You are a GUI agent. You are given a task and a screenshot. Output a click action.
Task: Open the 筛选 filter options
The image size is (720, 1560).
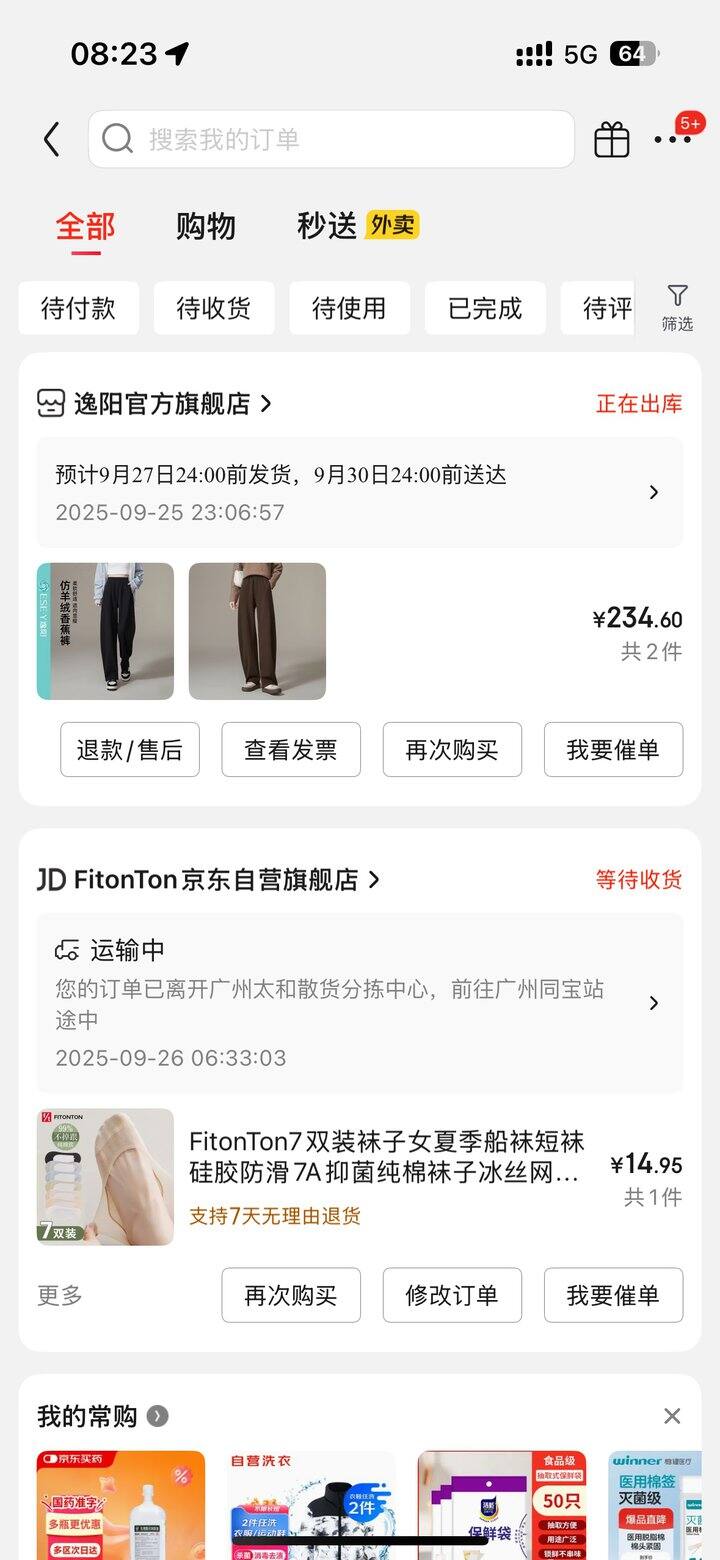pyautogui.click(x=677, y=308)
